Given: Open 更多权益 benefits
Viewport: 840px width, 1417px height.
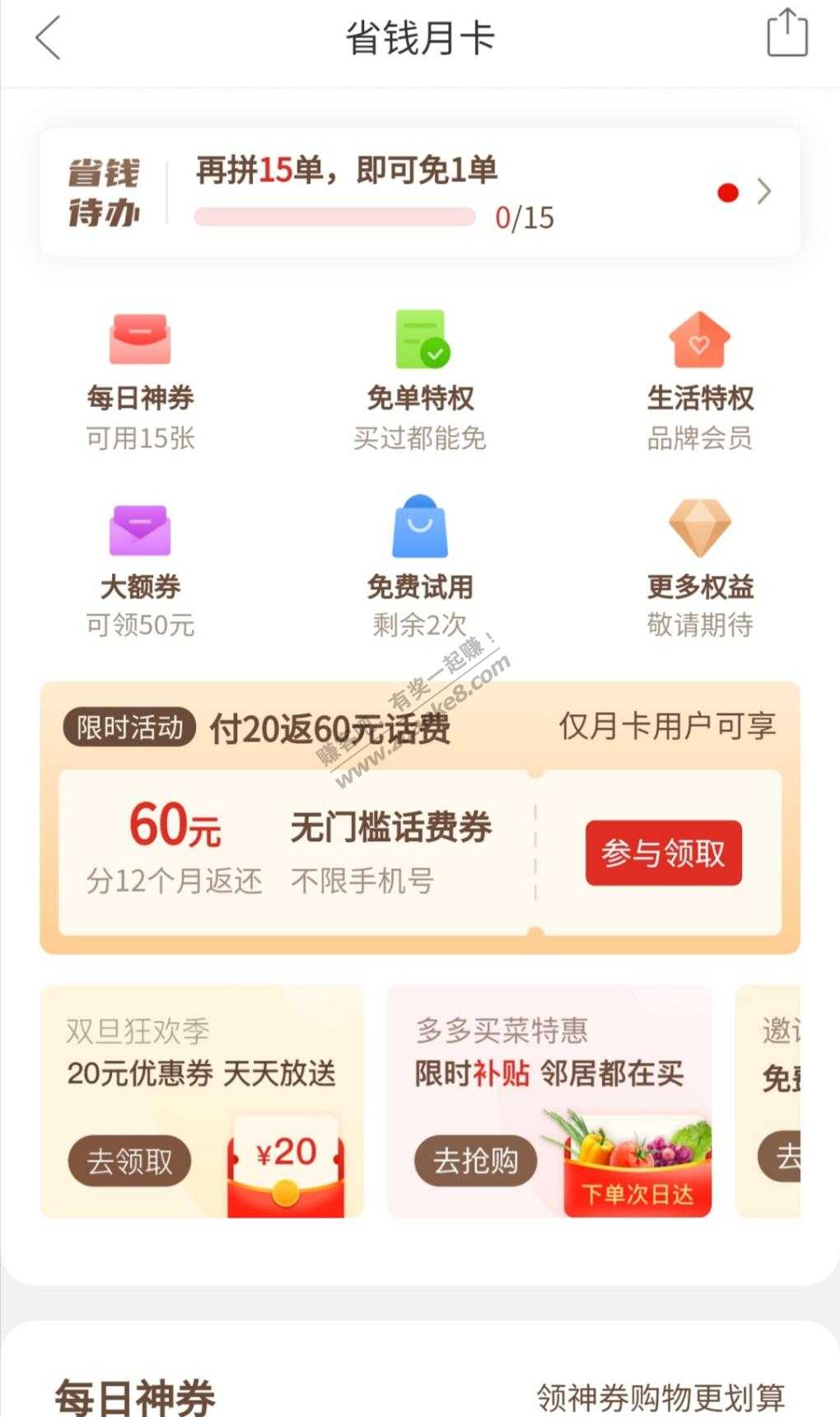Looking at the screenshot, I should tap(699, 567).
